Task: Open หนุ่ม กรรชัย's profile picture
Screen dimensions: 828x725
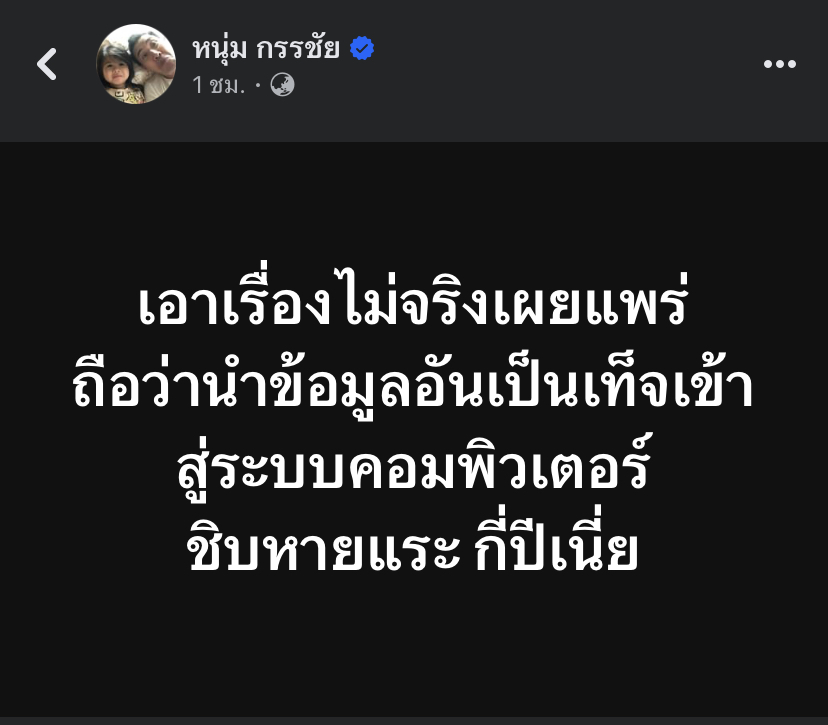Action: pyautogui.click(x=136, y=65)
